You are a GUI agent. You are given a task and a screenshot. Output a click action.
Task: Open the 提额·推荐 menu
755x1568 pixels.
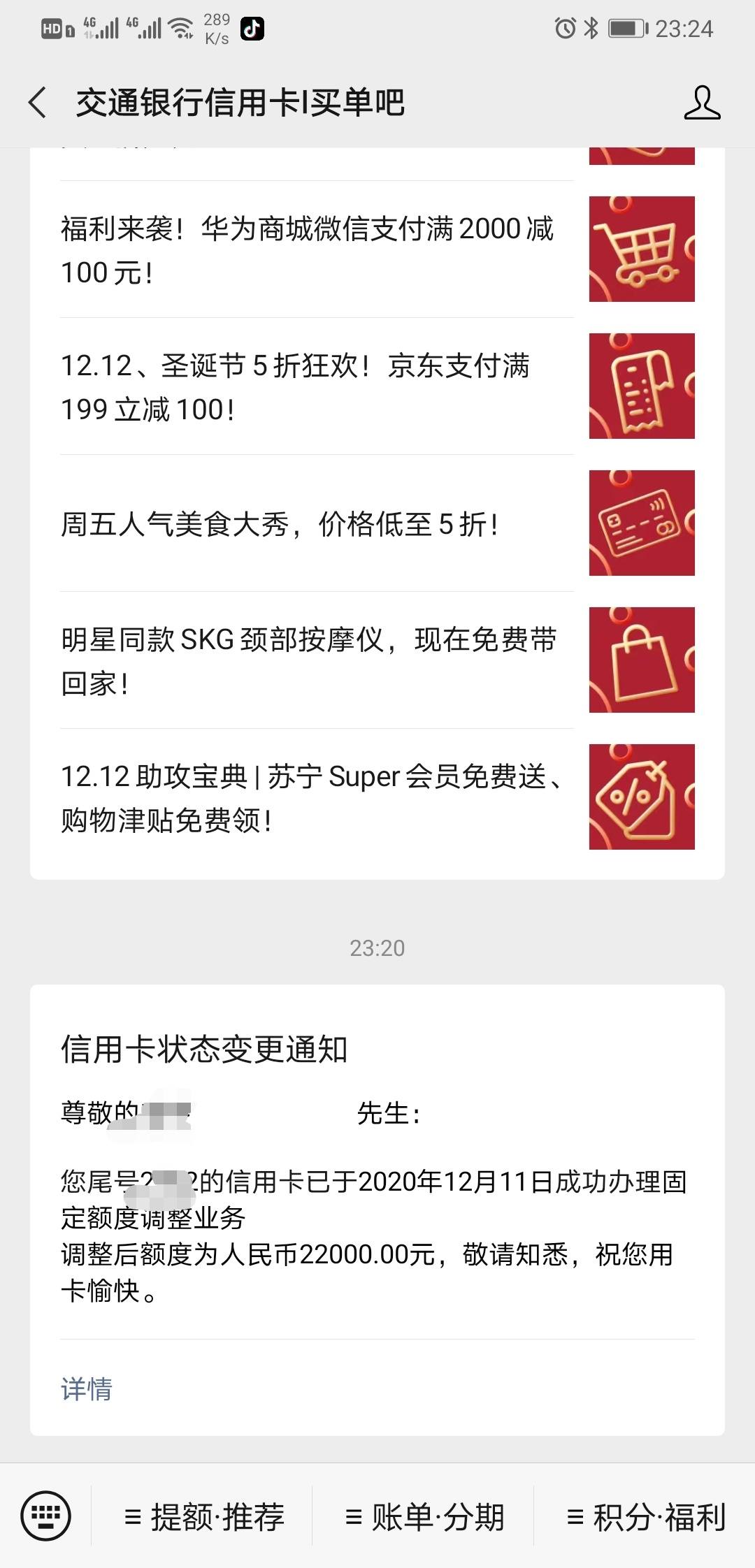click(203, 1516)
